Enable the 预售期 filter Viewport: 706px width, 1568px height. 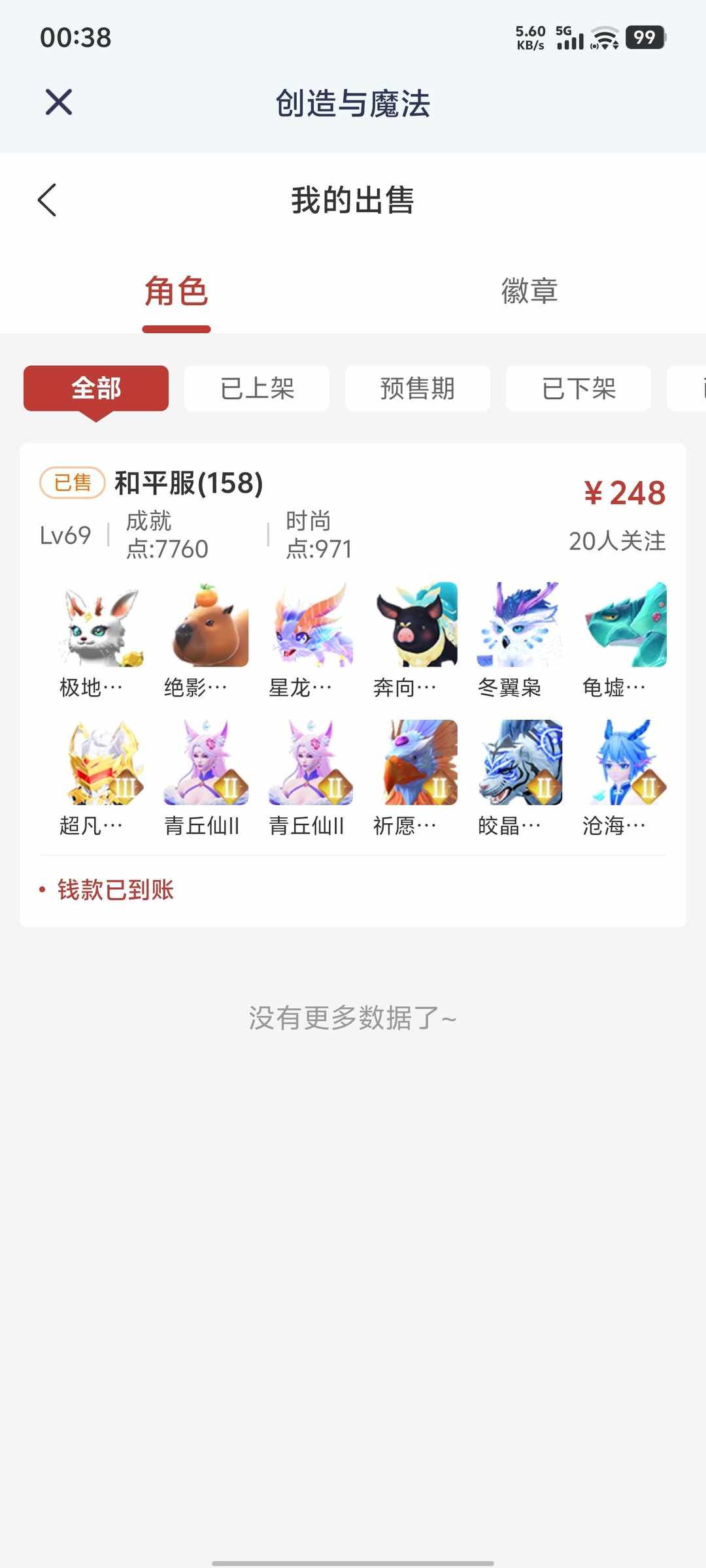[418, 388]
